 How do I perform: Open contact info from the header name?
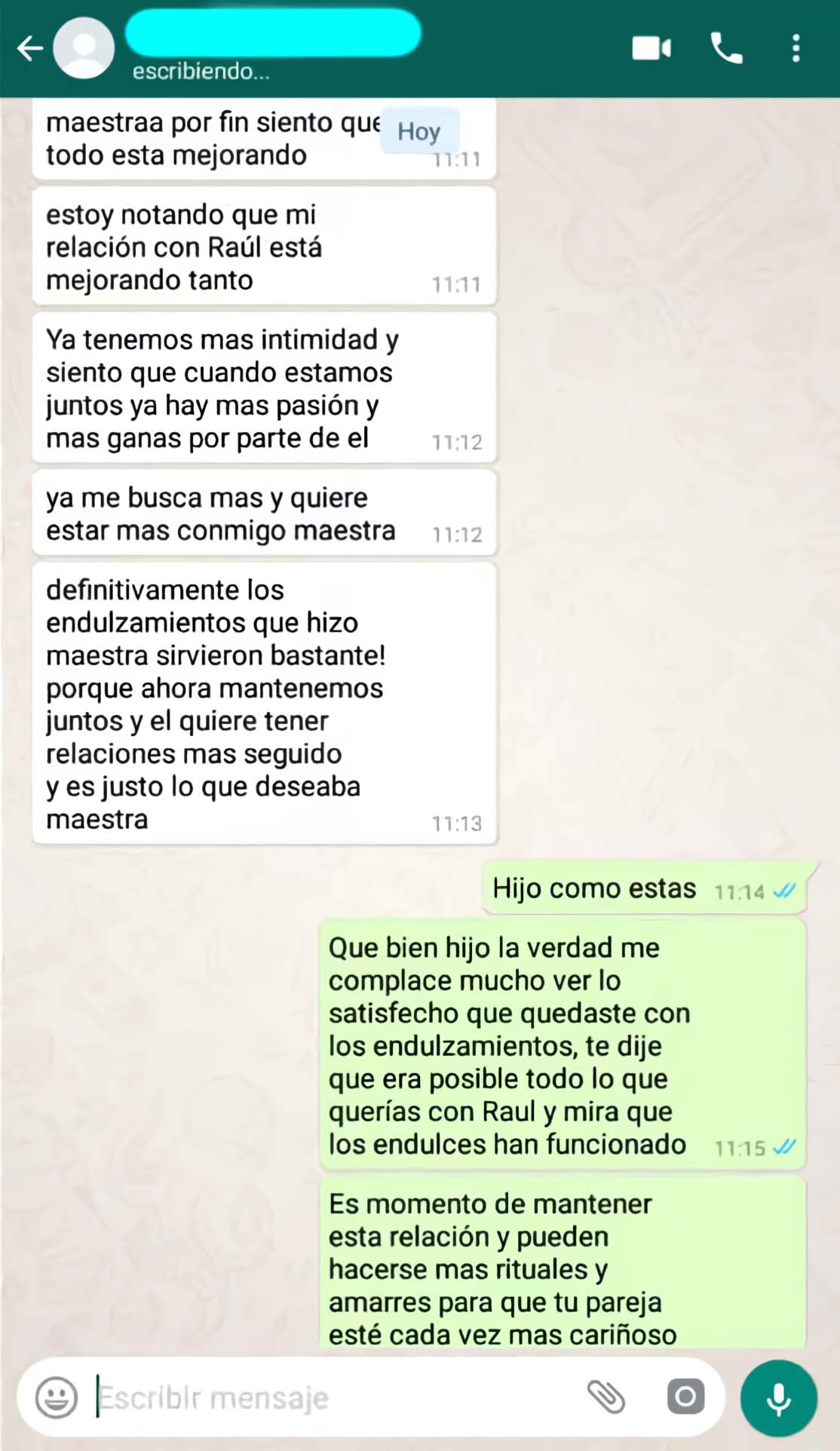(273, 34)
